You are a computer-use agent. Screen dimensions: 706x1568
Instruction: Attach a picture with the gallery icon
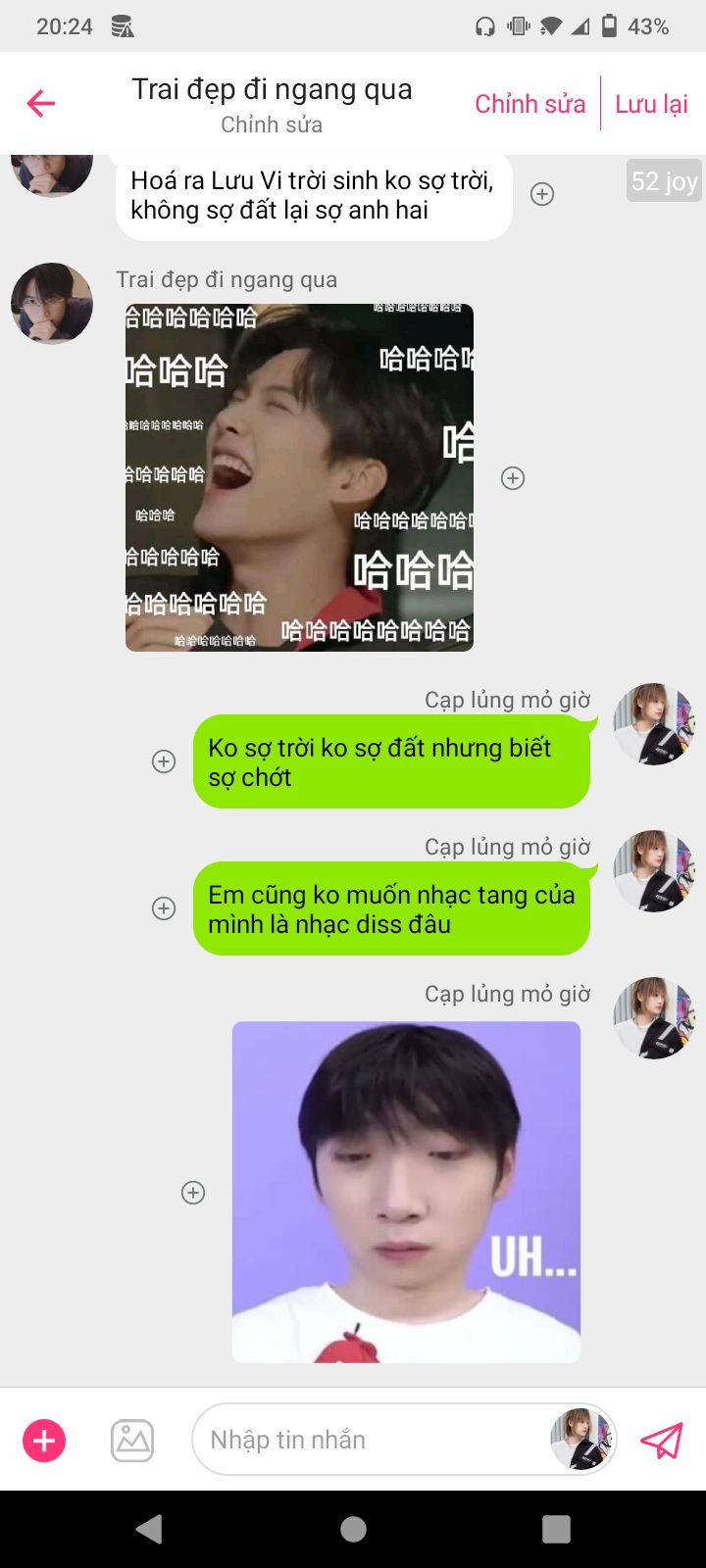pos(132,1441)
